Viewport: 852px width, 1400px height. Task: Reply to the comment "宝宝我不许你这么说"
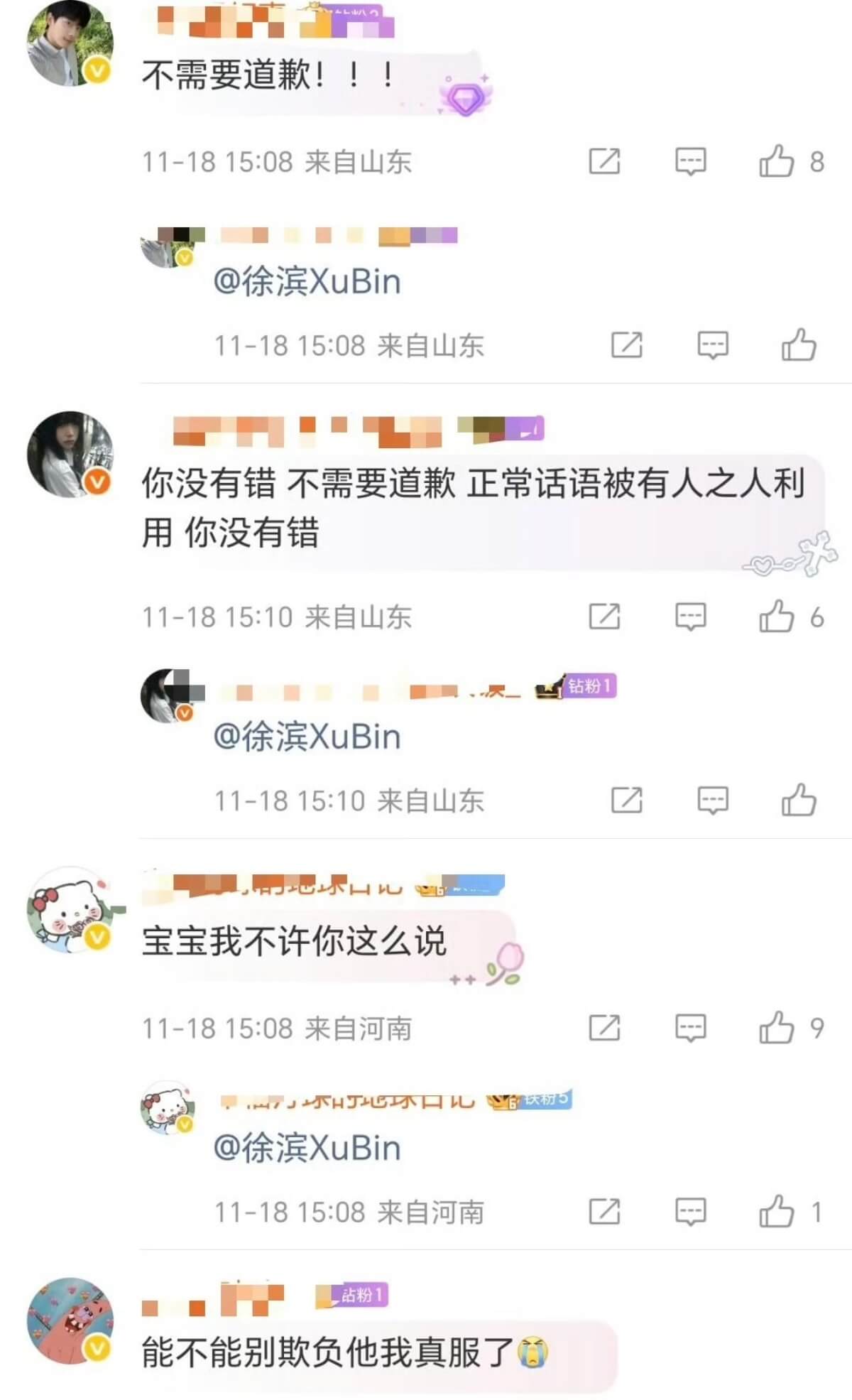pos(689,1027)
